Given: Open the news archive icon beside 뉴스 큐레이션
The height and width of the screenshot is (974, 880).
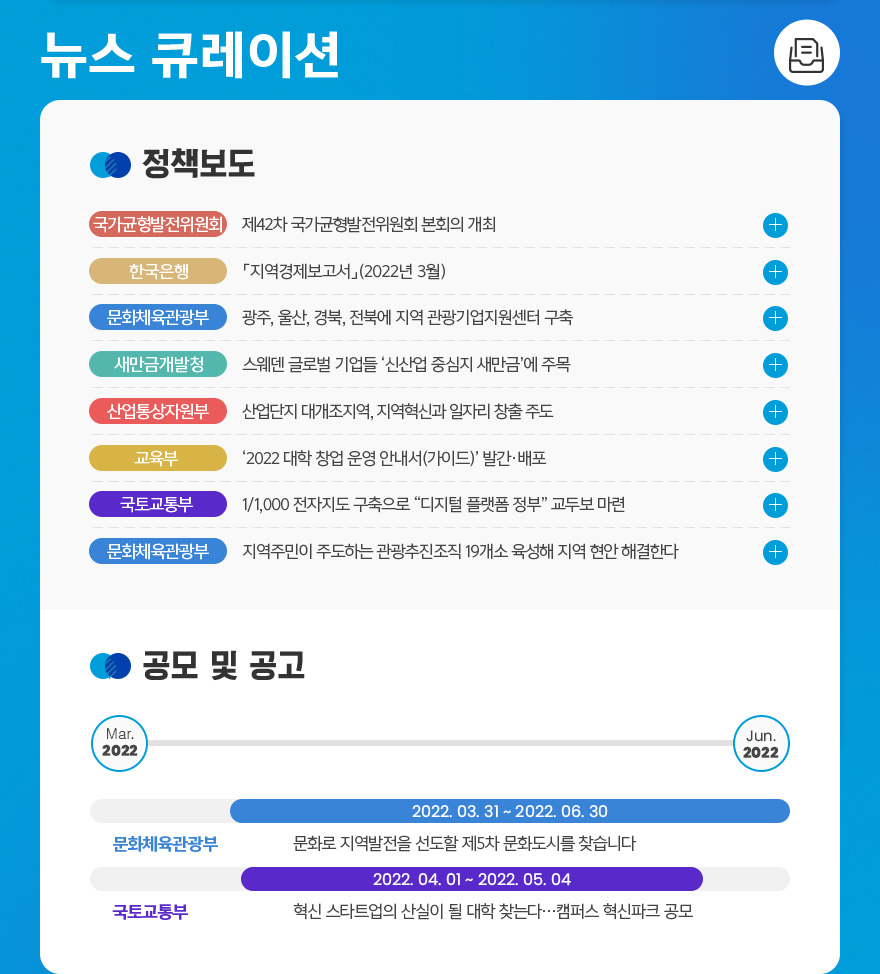Looking at the screenshot, I should point(806,53).
